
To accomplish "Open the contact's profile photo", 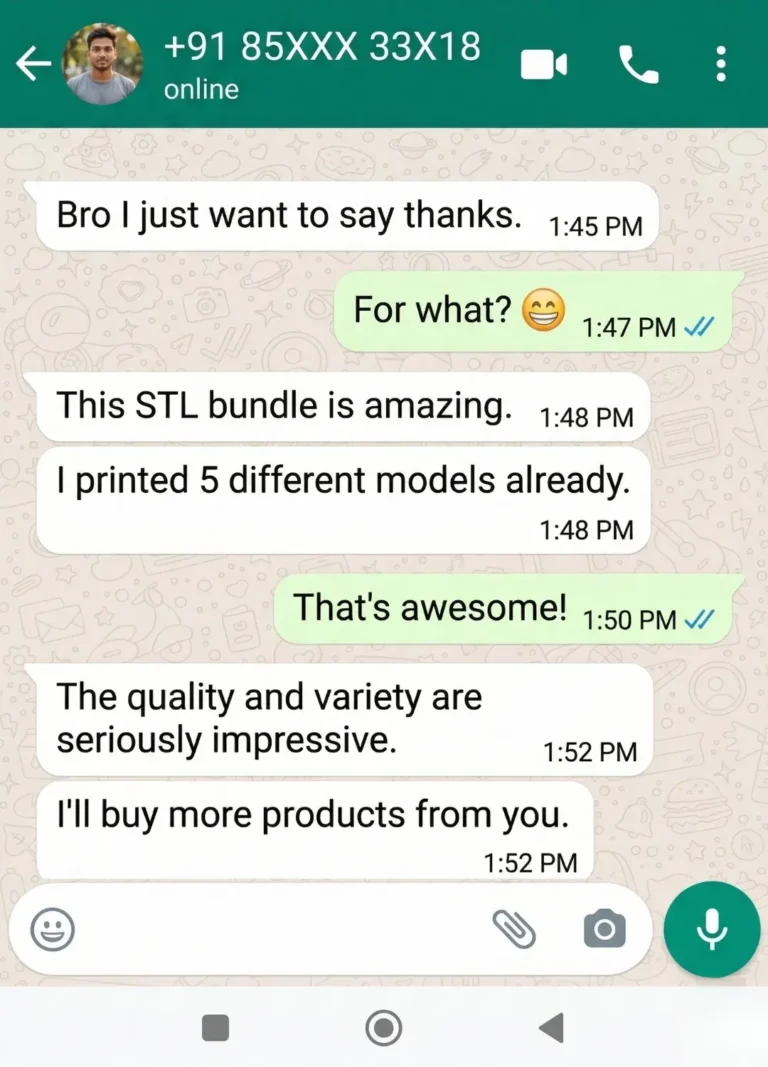I will pos(102,65).
